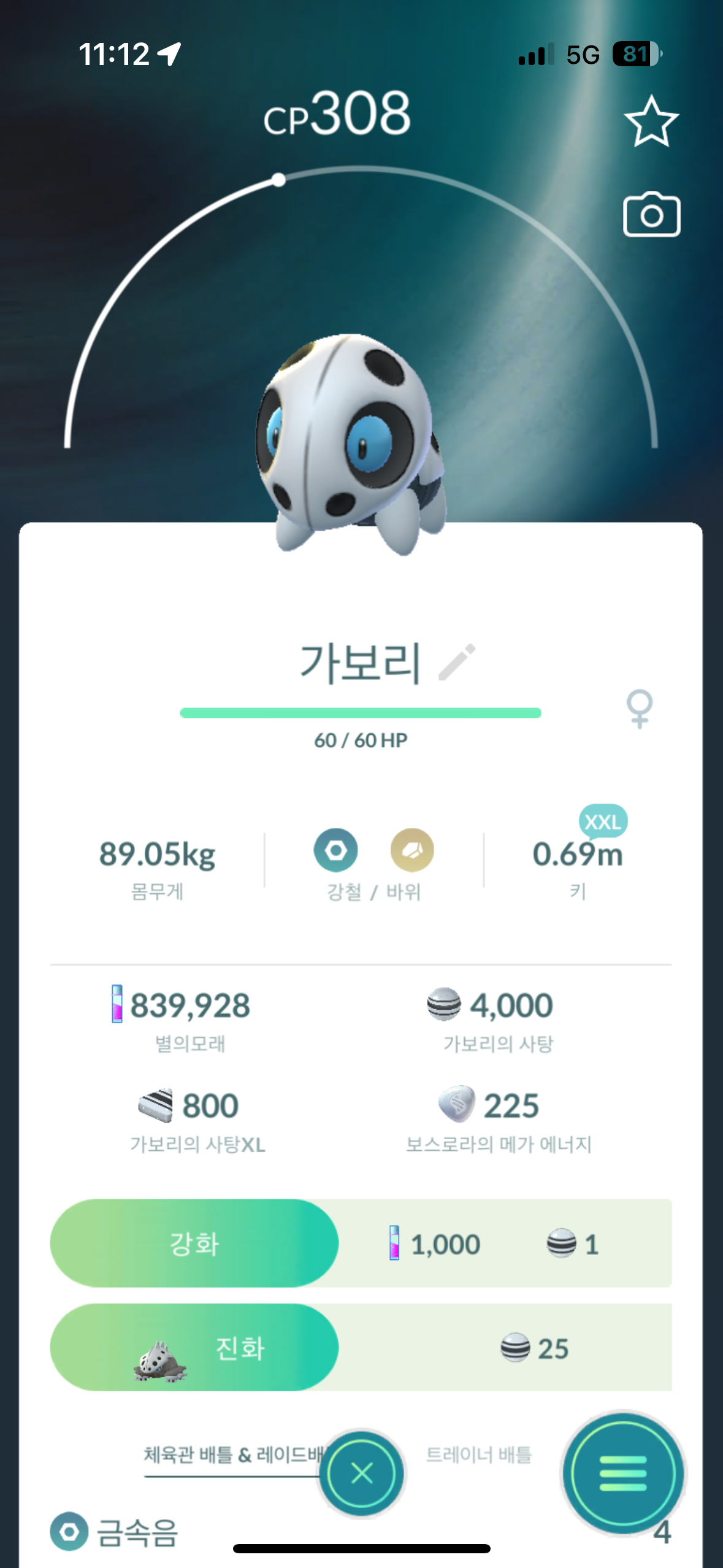Screen dimensions: 723x1568
Task: Open the AR camera for this Pokémon
Action: (x=651, y=215)
